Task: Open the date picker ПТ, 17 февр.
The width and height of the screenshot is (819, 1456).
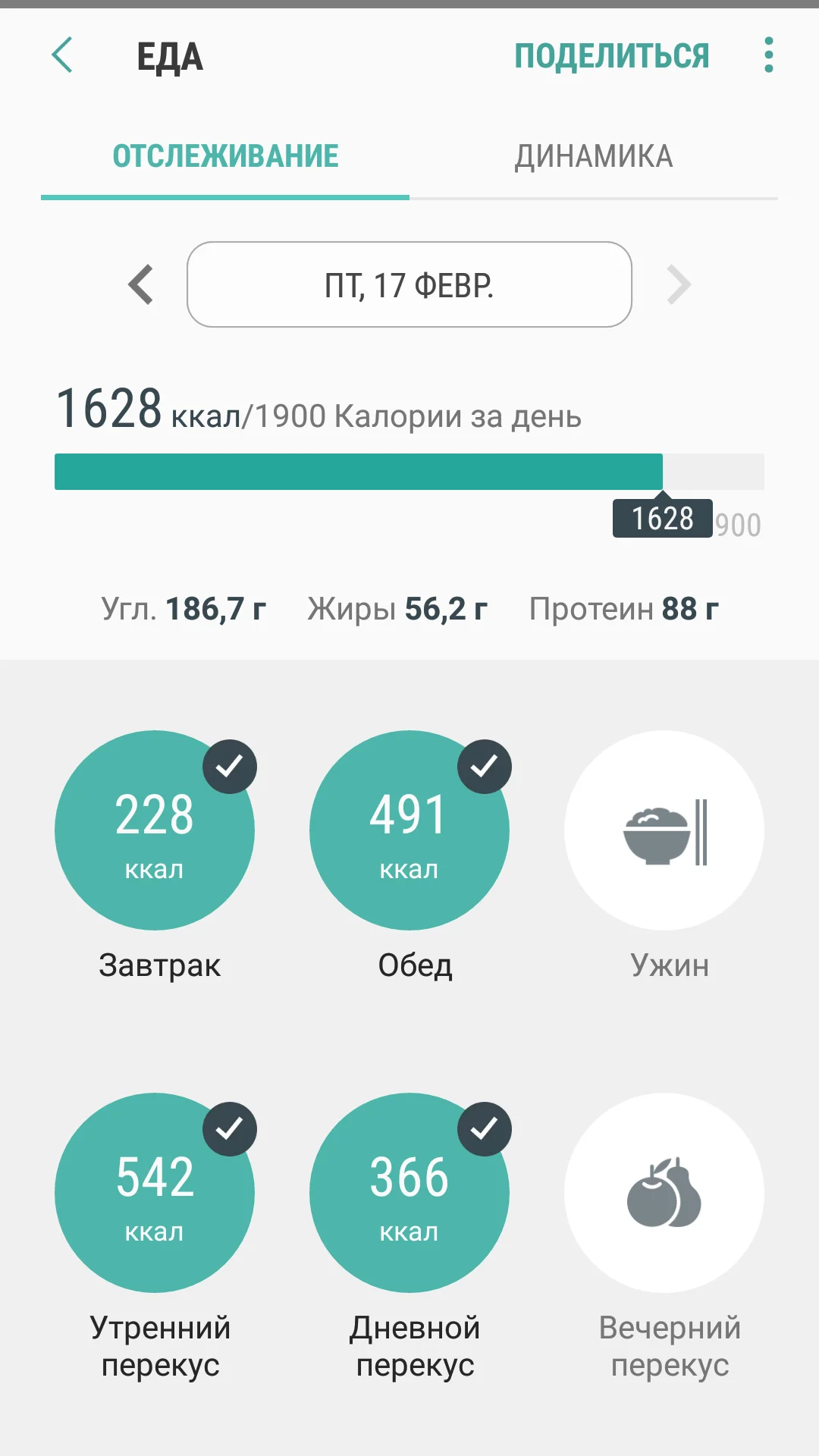Action: (409, 285)
